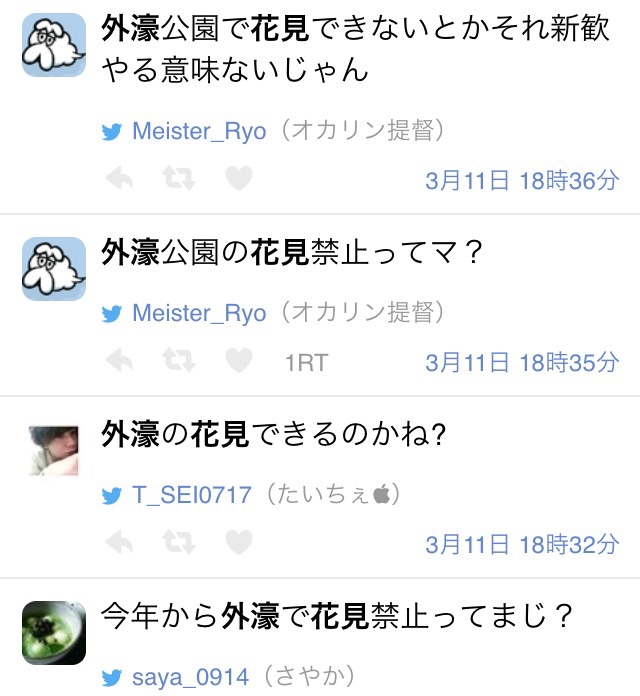Image resolution: width=640 pixels, height=696 pixels.
Task: Like T_SEI0717's tweet
Action: tap(238, 542)
